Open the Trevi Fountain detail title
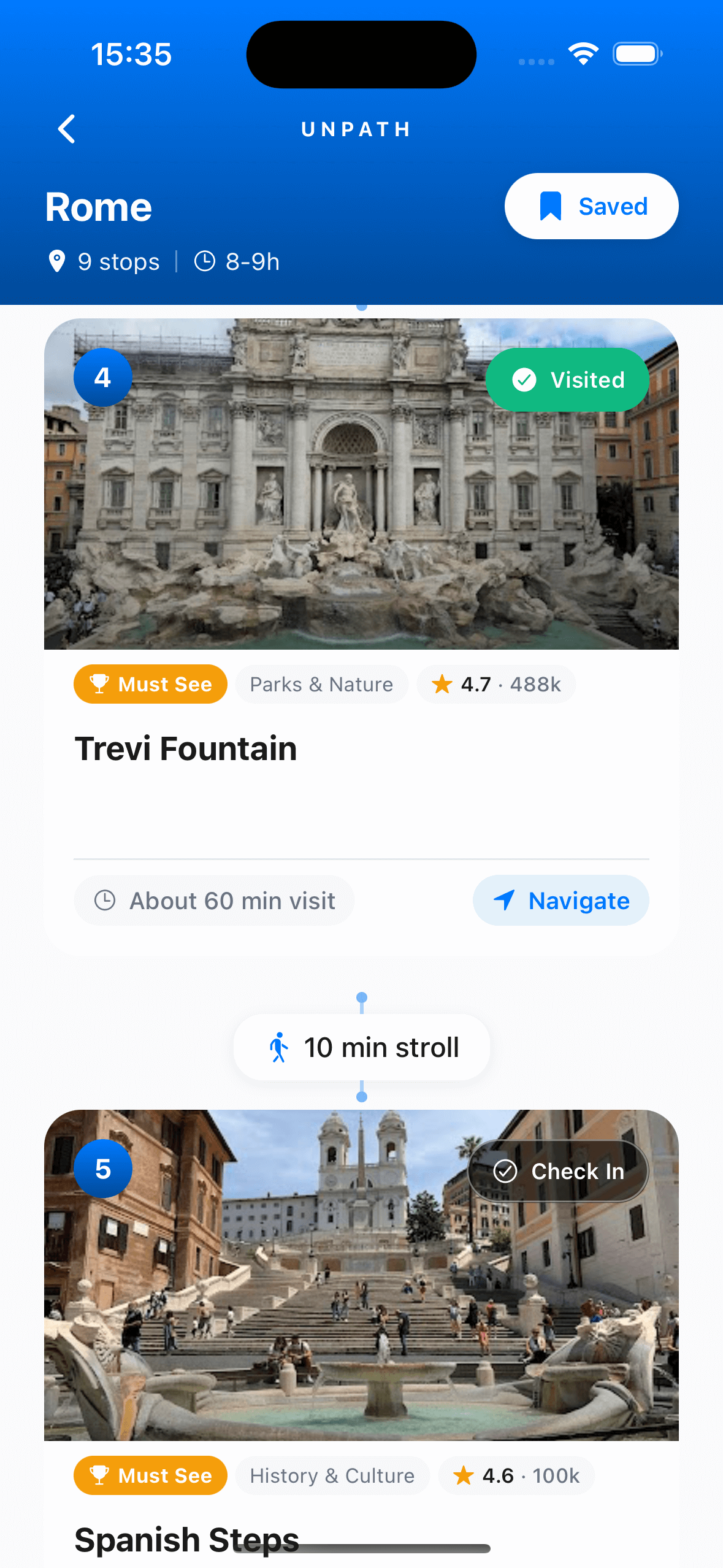Screen dimensions: 723x1568 pos(186,748)
